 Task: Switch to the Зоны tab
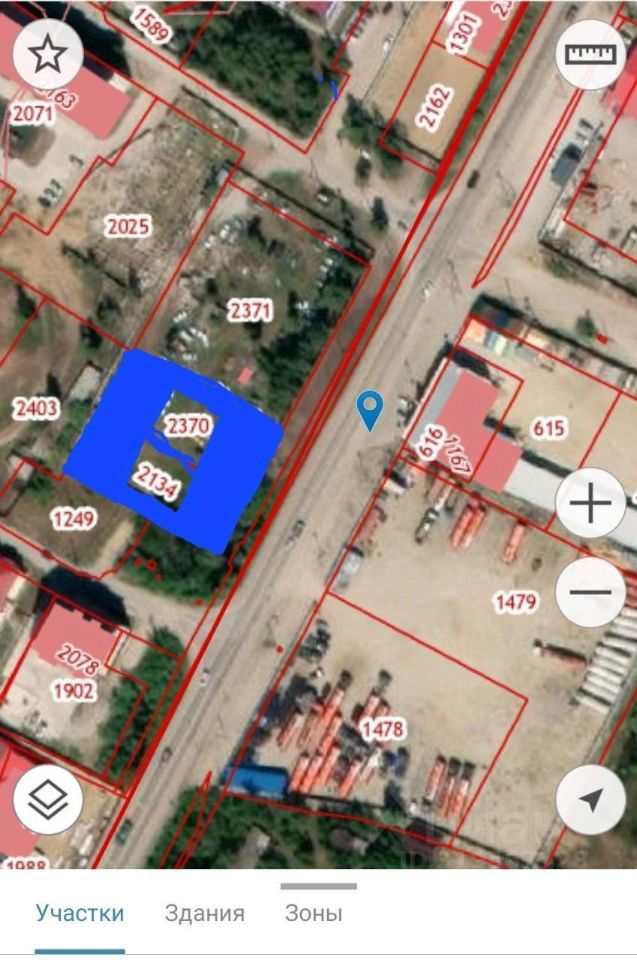point(314,913)
